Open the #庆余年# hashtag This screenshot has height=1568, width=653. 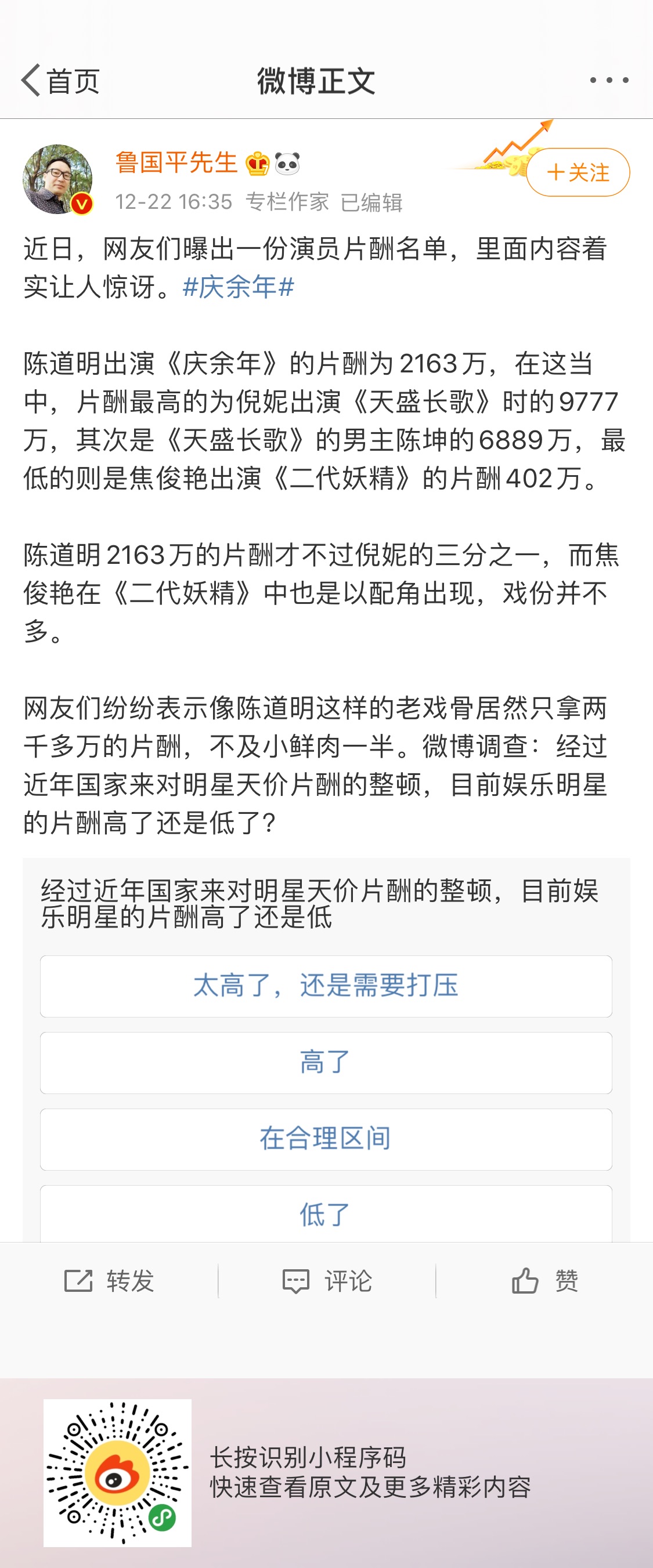pyautogui.click(x=238, y=287)
